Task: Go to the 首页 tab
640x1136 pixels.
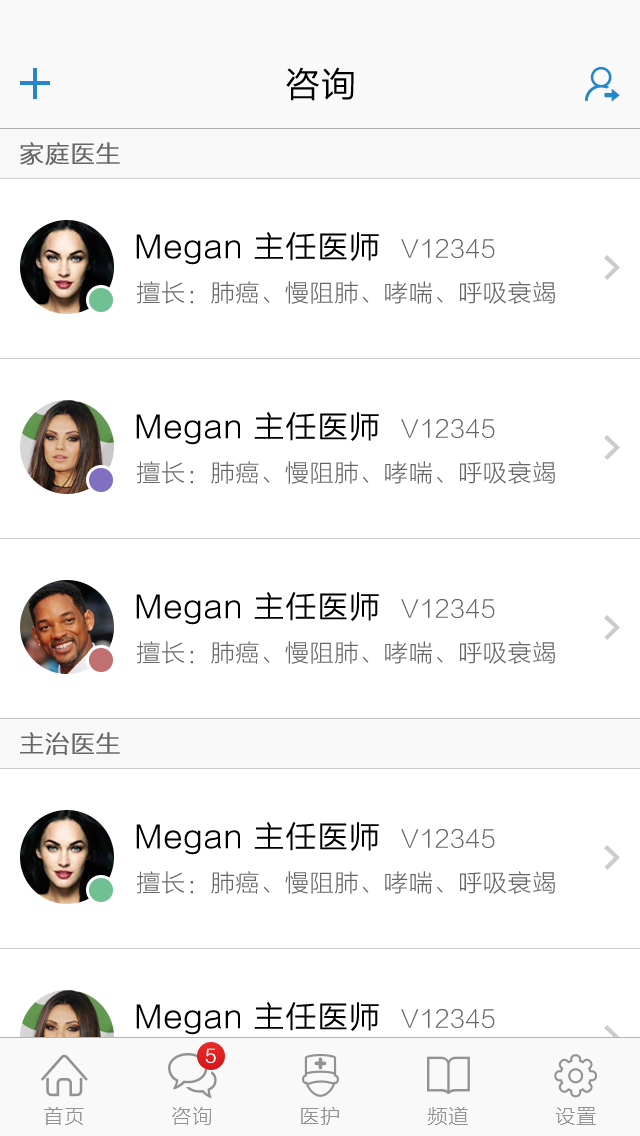Action: 64,1089
